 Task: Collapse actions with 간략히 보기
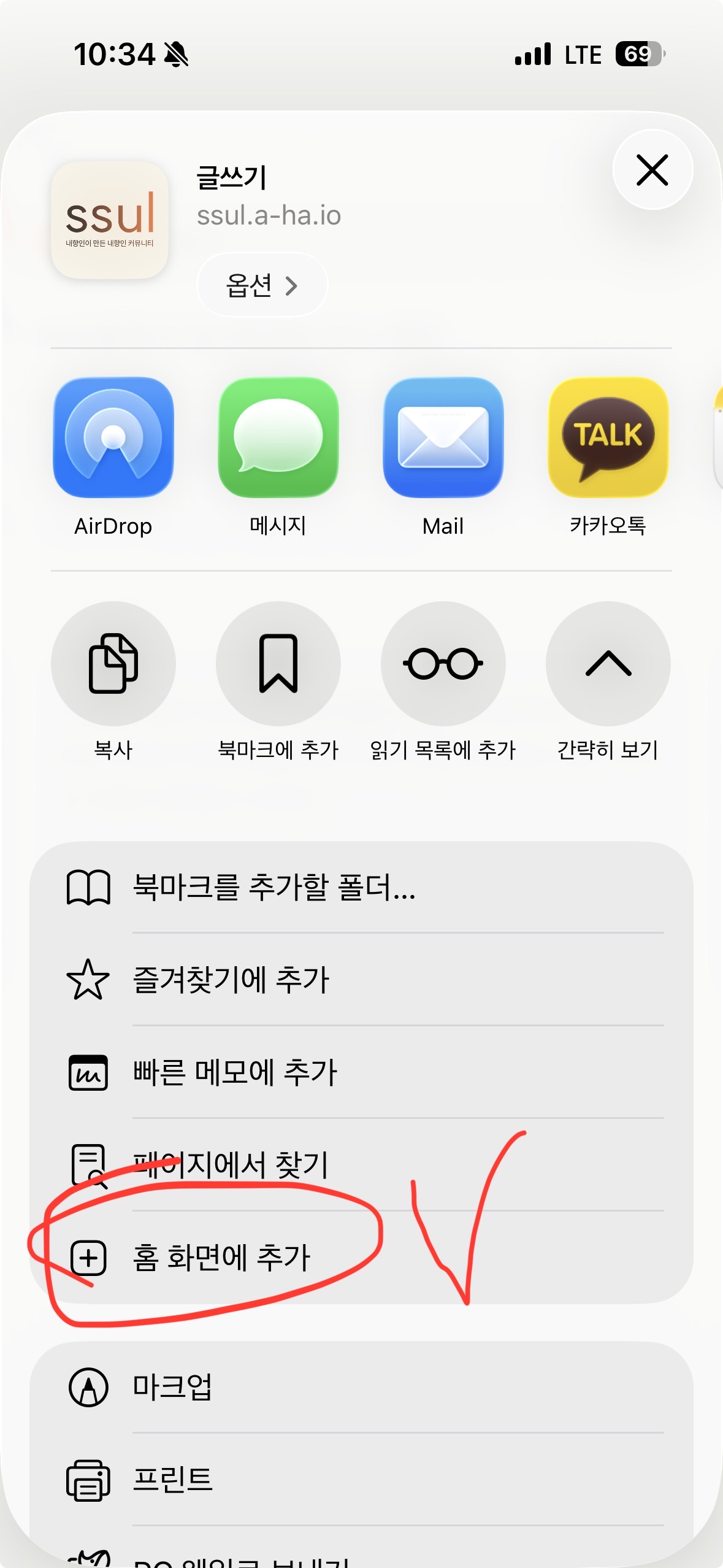tap(608, 663)
